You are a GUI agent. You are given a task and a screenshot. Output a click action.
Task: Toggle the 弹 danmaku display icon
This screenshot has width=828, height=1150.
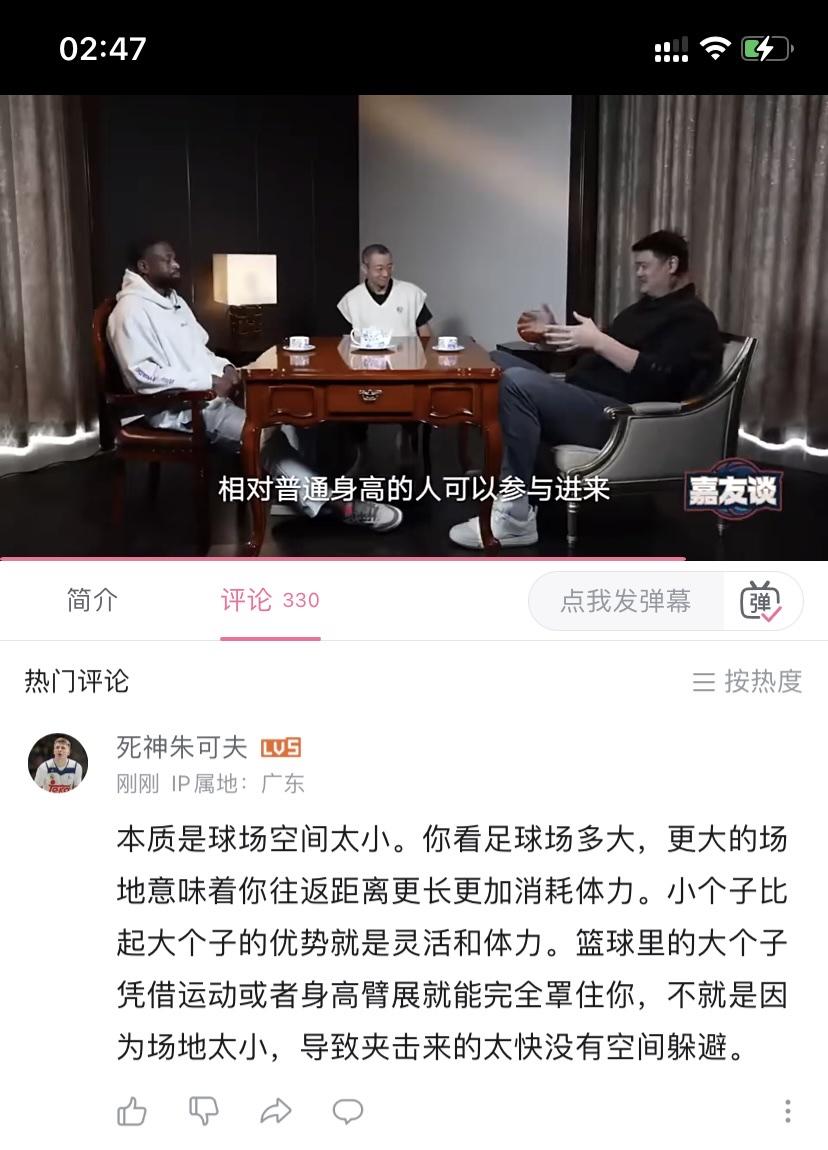click(x=761, y=601)
